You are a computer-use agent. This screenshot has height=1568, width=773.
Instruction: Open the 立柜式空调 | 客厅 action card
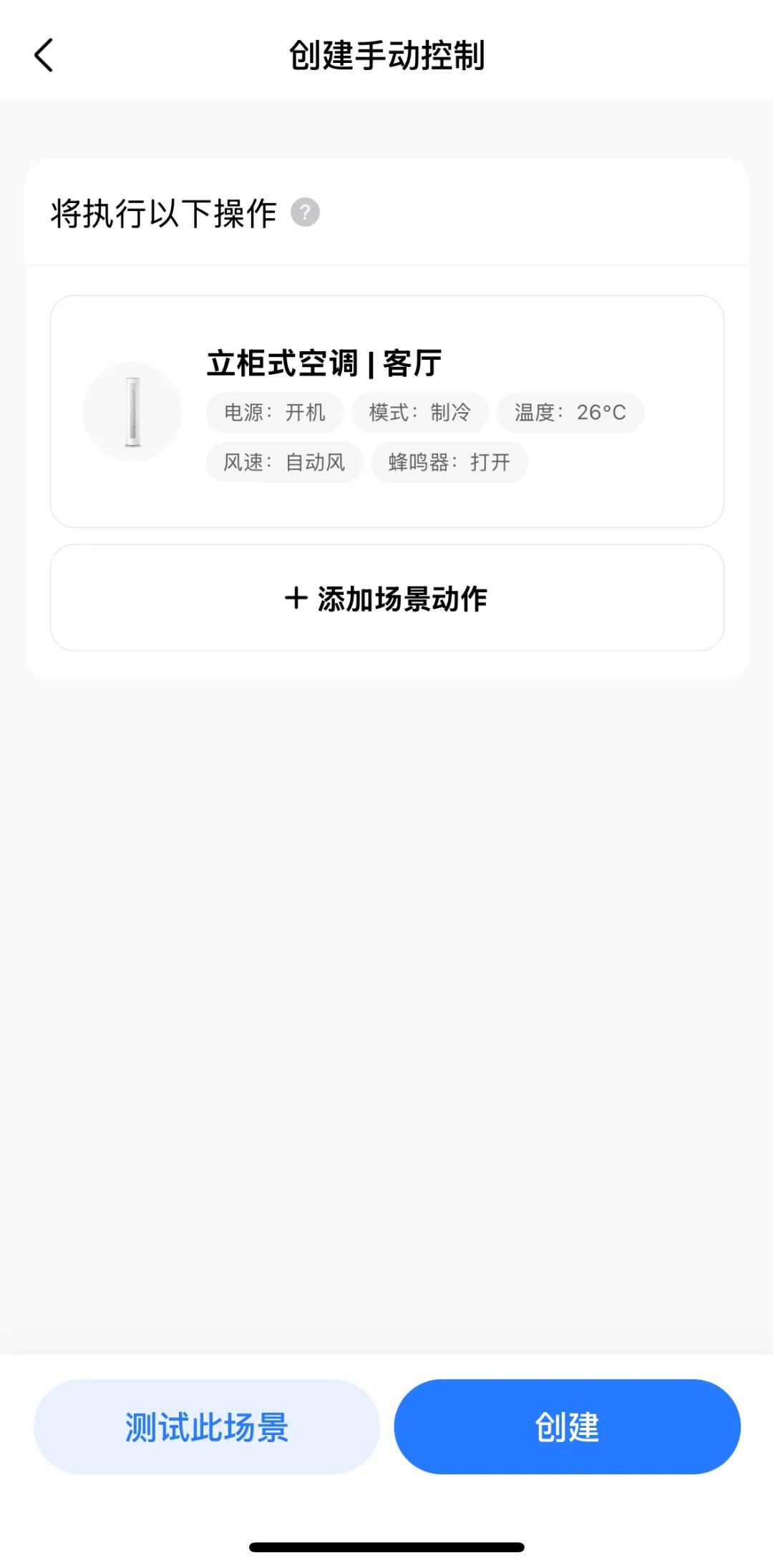point(386,411)
